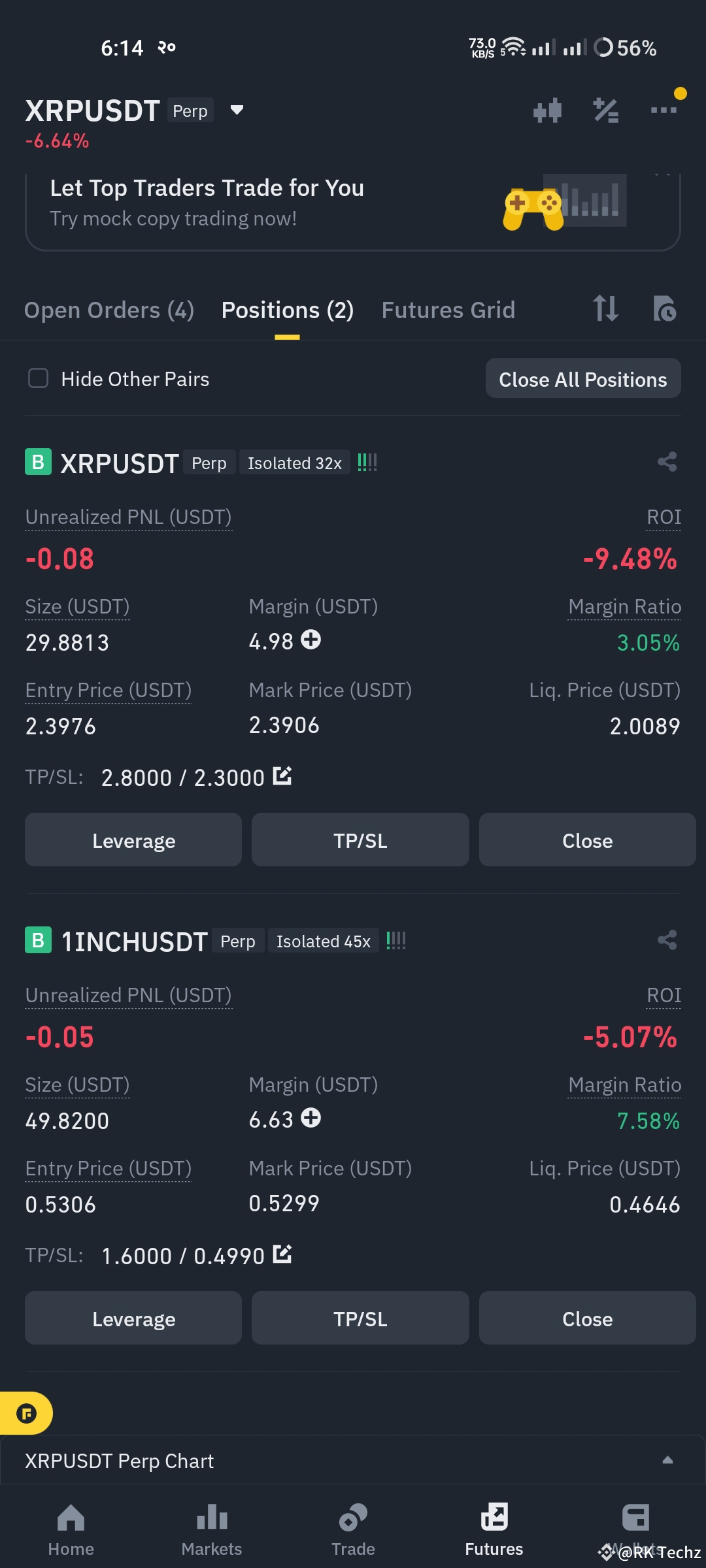Open the three-dot more options menu
The image size is (706, 1568).
pos(663,110)
